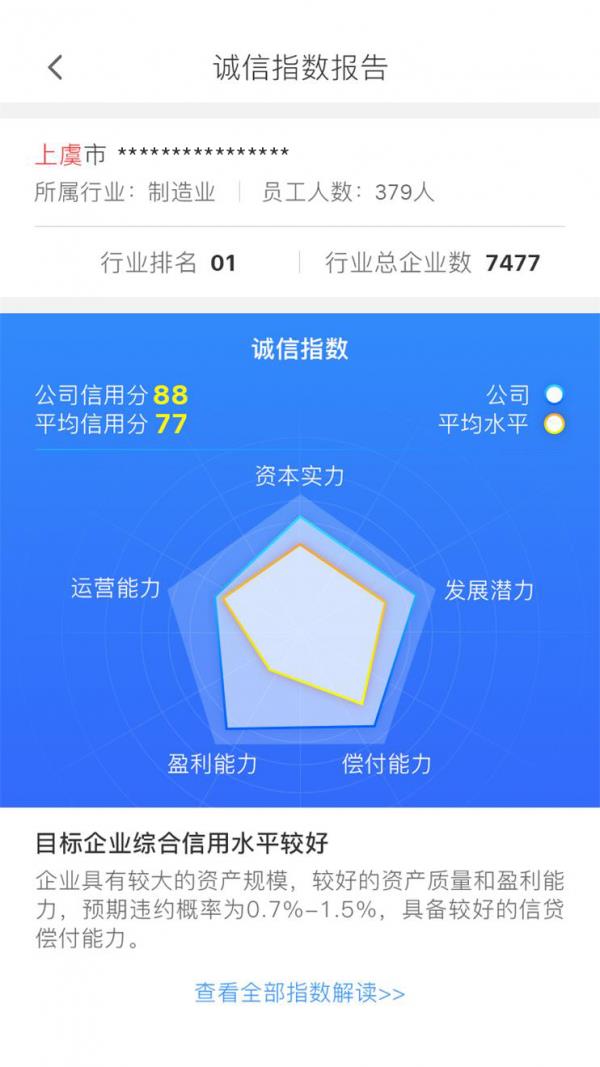Image resolution: width=600 pixels, height=1067 pixels.
Task: Go back from the 诚信指数报告 page
Action: coord(55,67)
